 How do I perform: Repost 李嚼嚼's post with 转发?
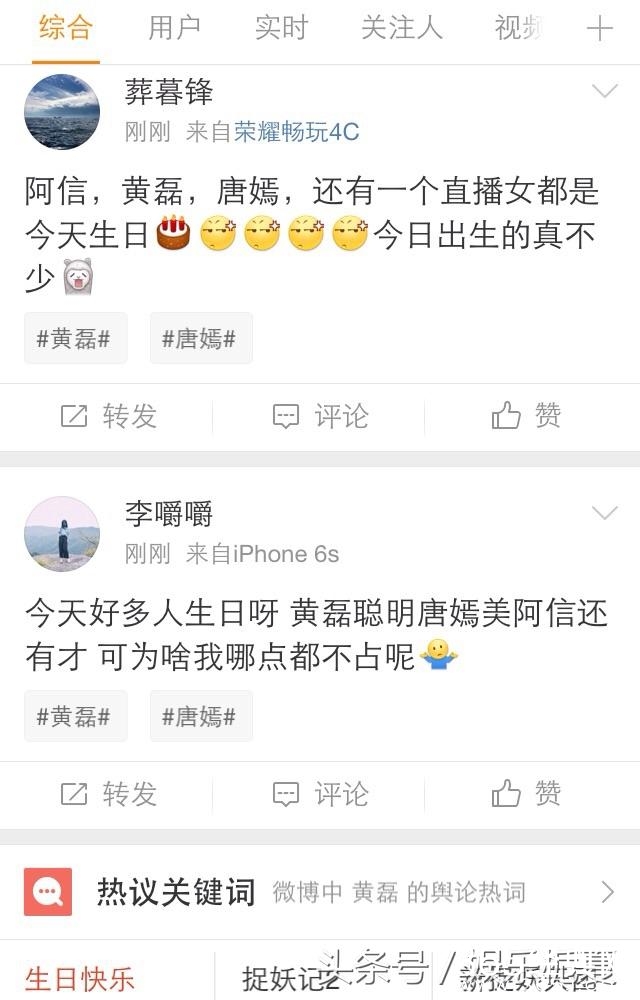pyautogui.click(x=108, y=794)
